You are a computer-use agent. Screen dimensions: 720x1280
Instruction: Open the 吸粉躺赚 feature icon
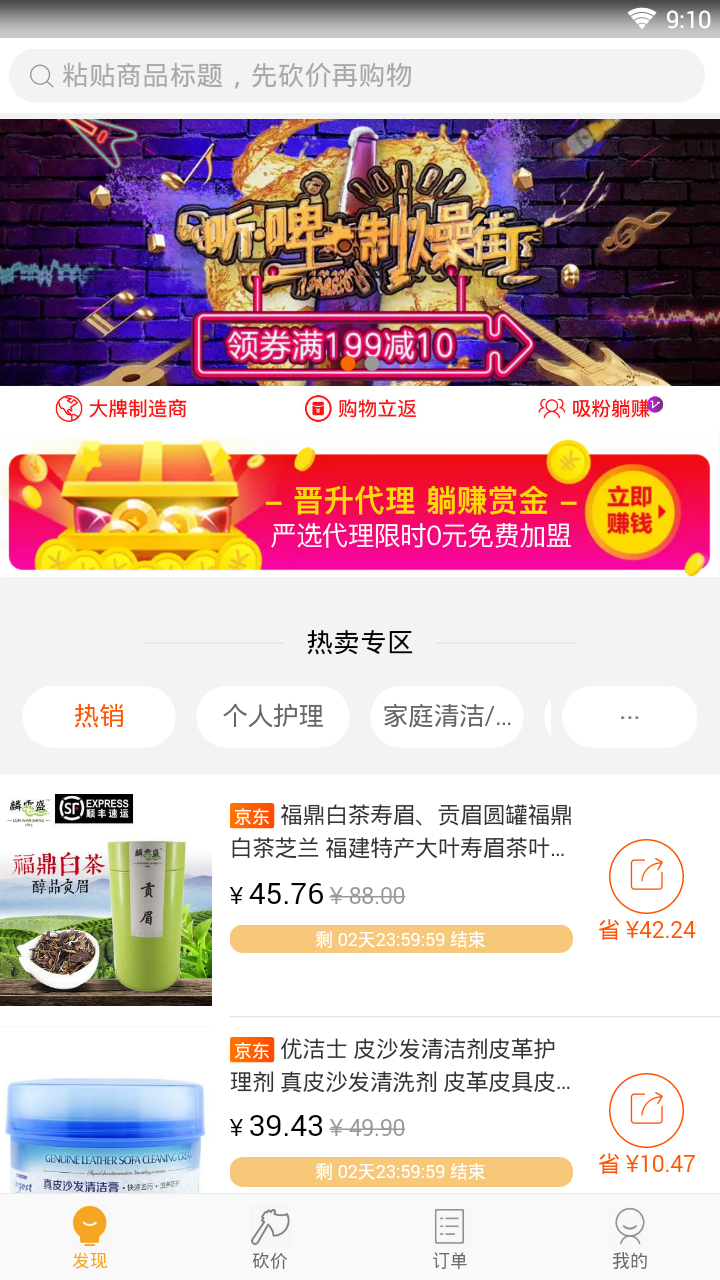[x=551, y=408]
